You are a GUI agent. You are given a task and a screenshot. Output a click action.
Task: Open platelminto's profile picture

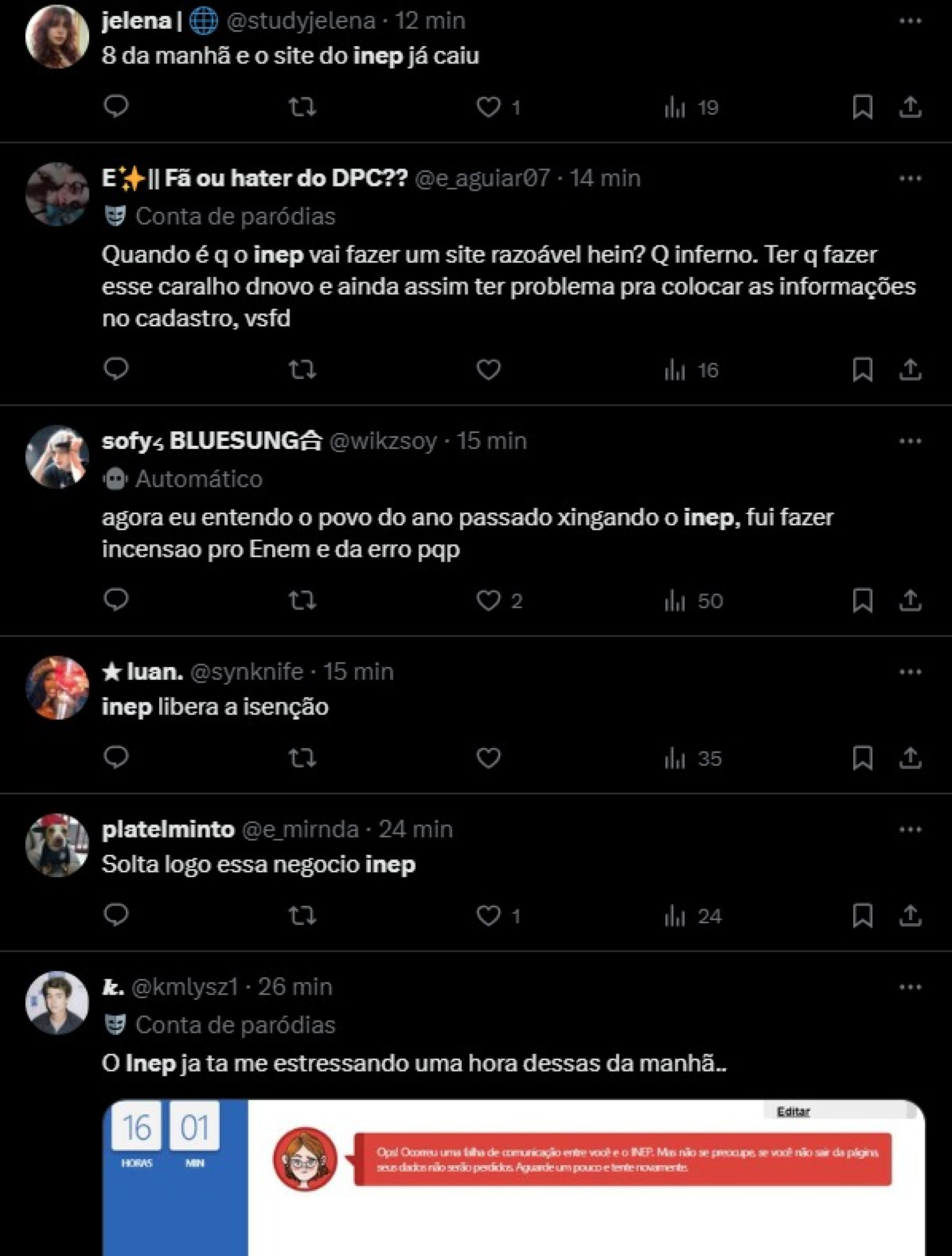pos(57,845)
